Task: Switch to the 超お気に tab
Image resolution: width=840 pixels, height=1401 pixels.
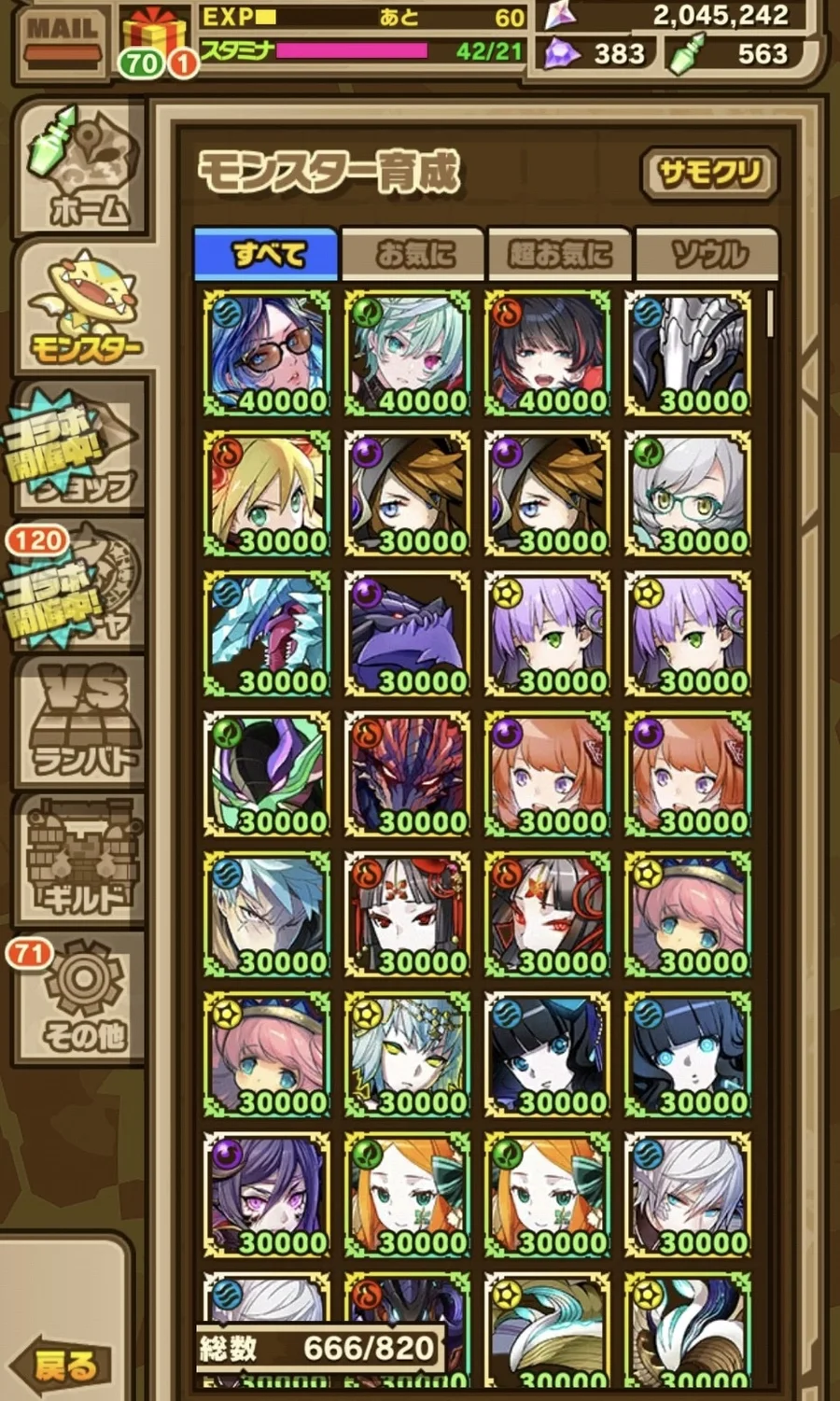Action: tap(559, 254)
